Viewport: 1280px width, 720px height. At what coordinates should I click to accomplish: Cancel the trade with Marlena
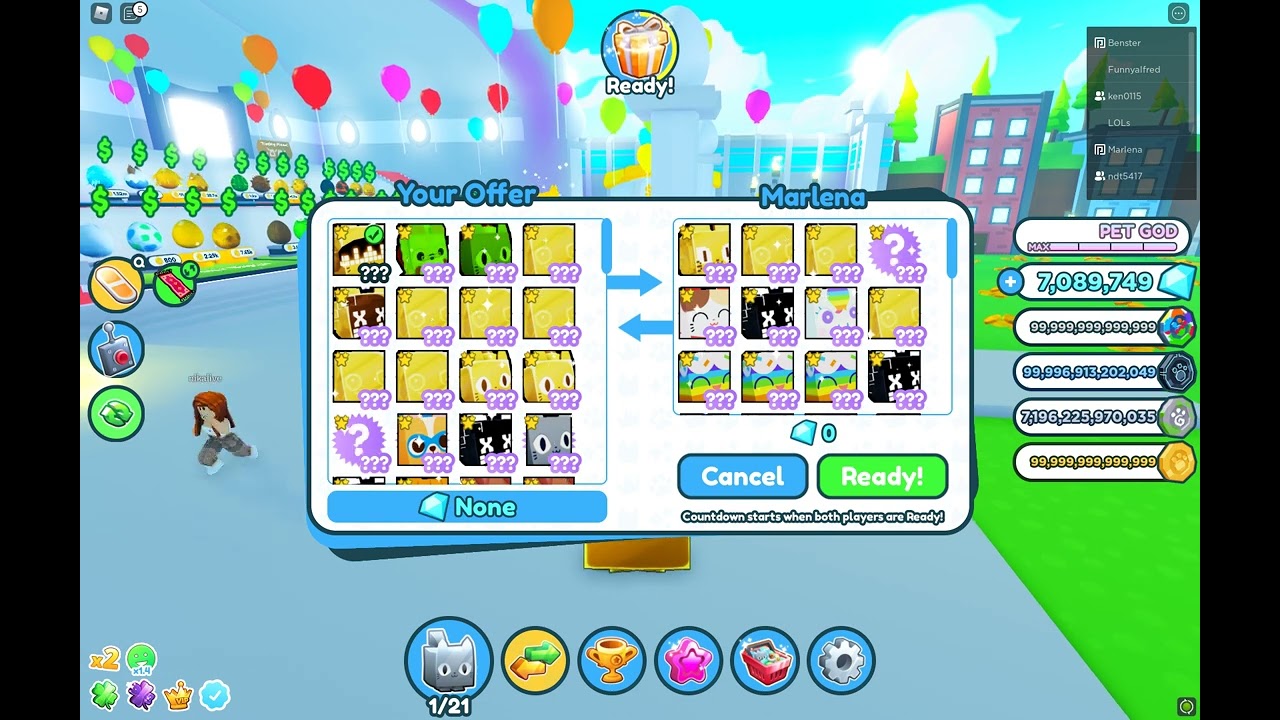742,477
